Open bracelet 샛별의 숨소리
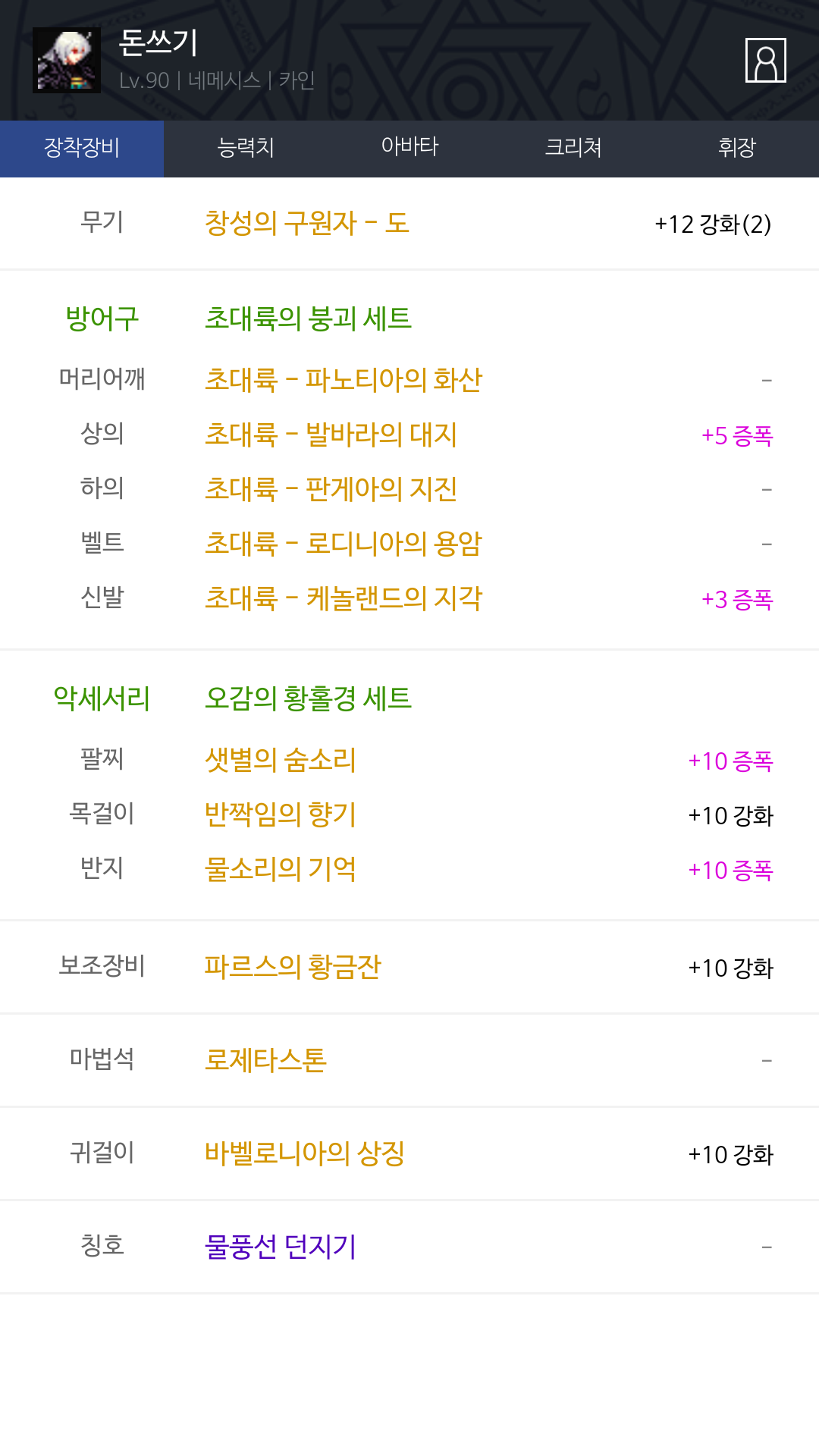 click(x=281, y=760)
